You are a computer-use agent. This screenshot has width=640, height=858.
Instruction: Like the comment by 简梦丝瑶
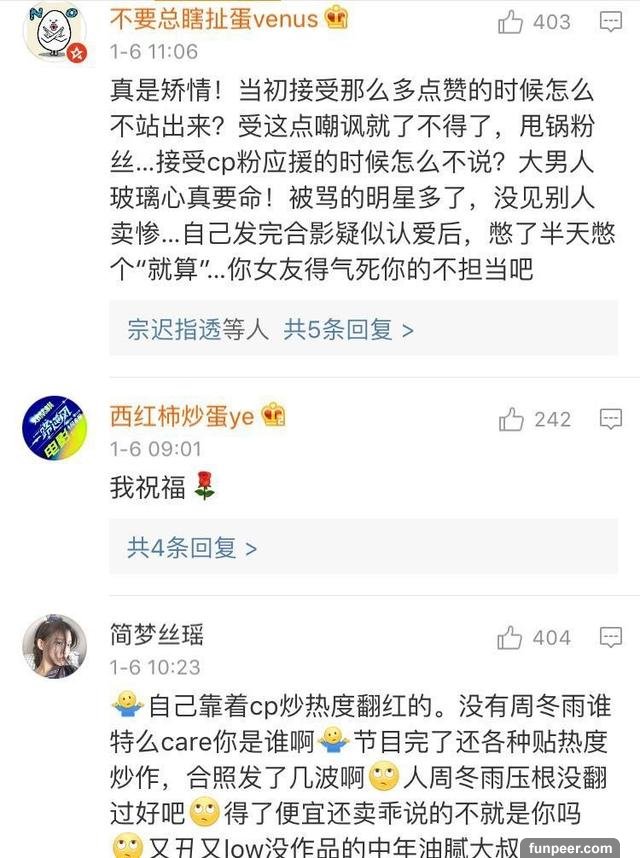(x=511, y=637)
